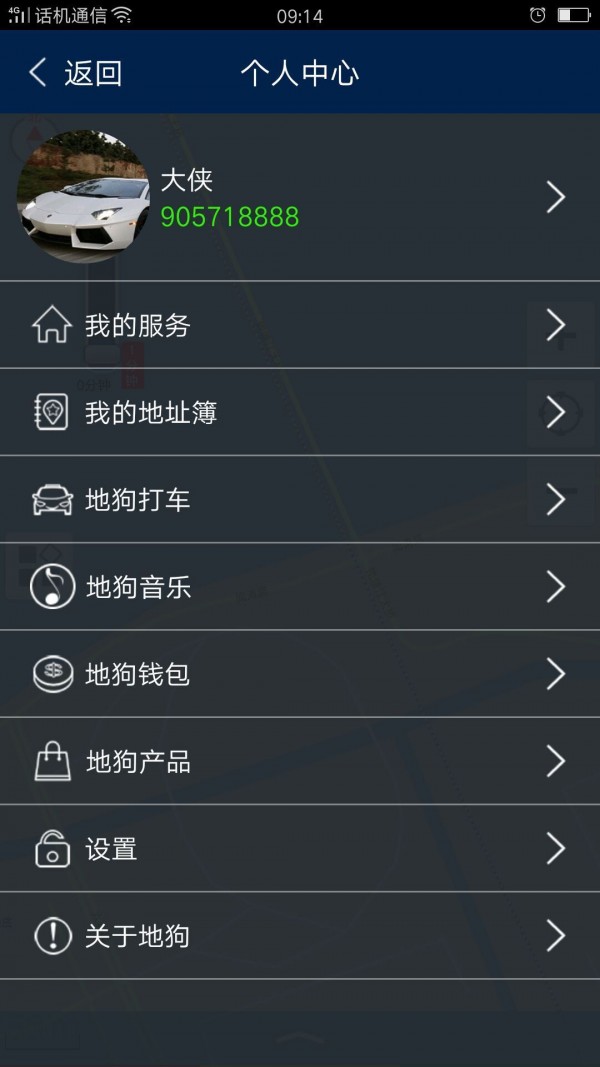Tap the 返回 back button
This screenshot has width=600, height=1067.
75,73
